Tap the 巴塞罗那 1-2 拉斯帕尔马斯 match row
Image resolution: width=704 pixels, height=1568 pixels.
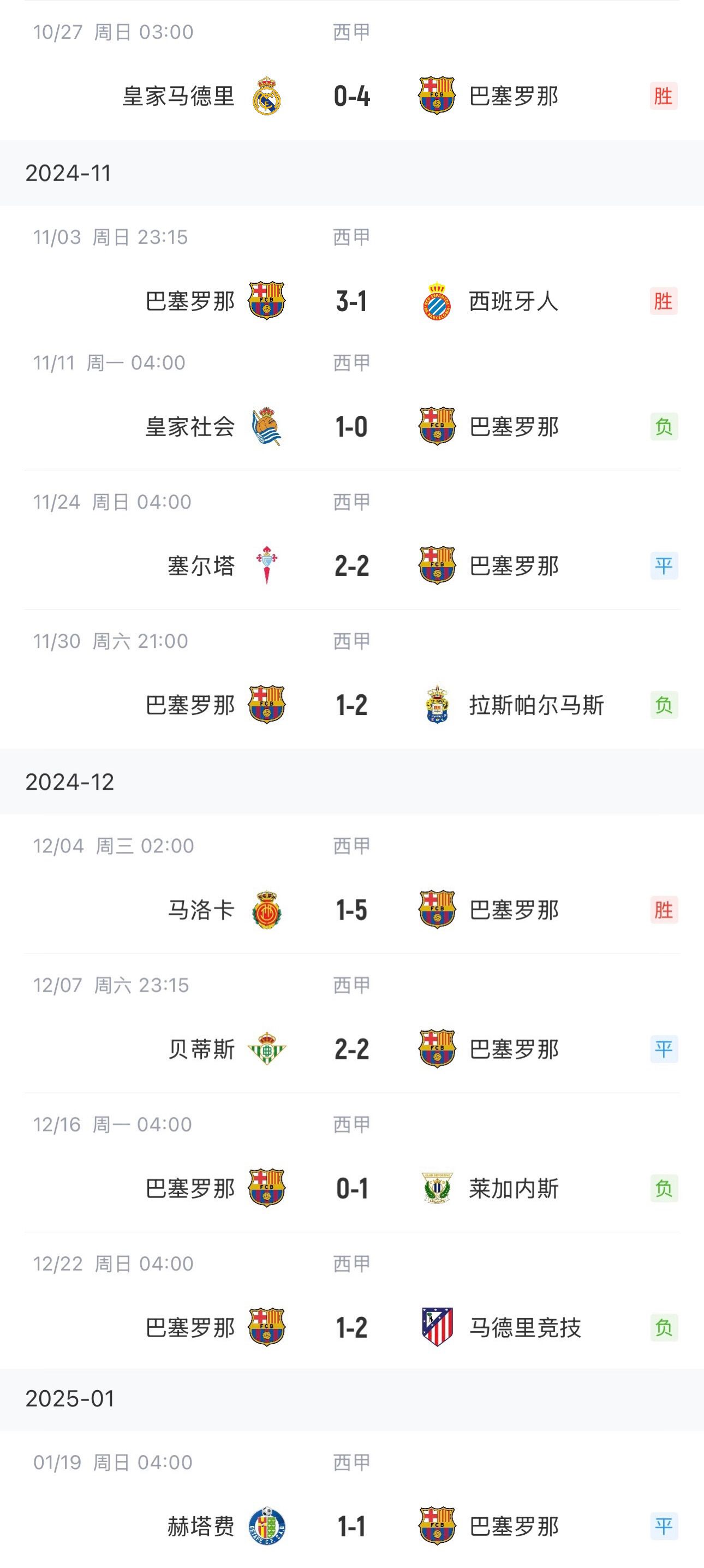(351, 705)
